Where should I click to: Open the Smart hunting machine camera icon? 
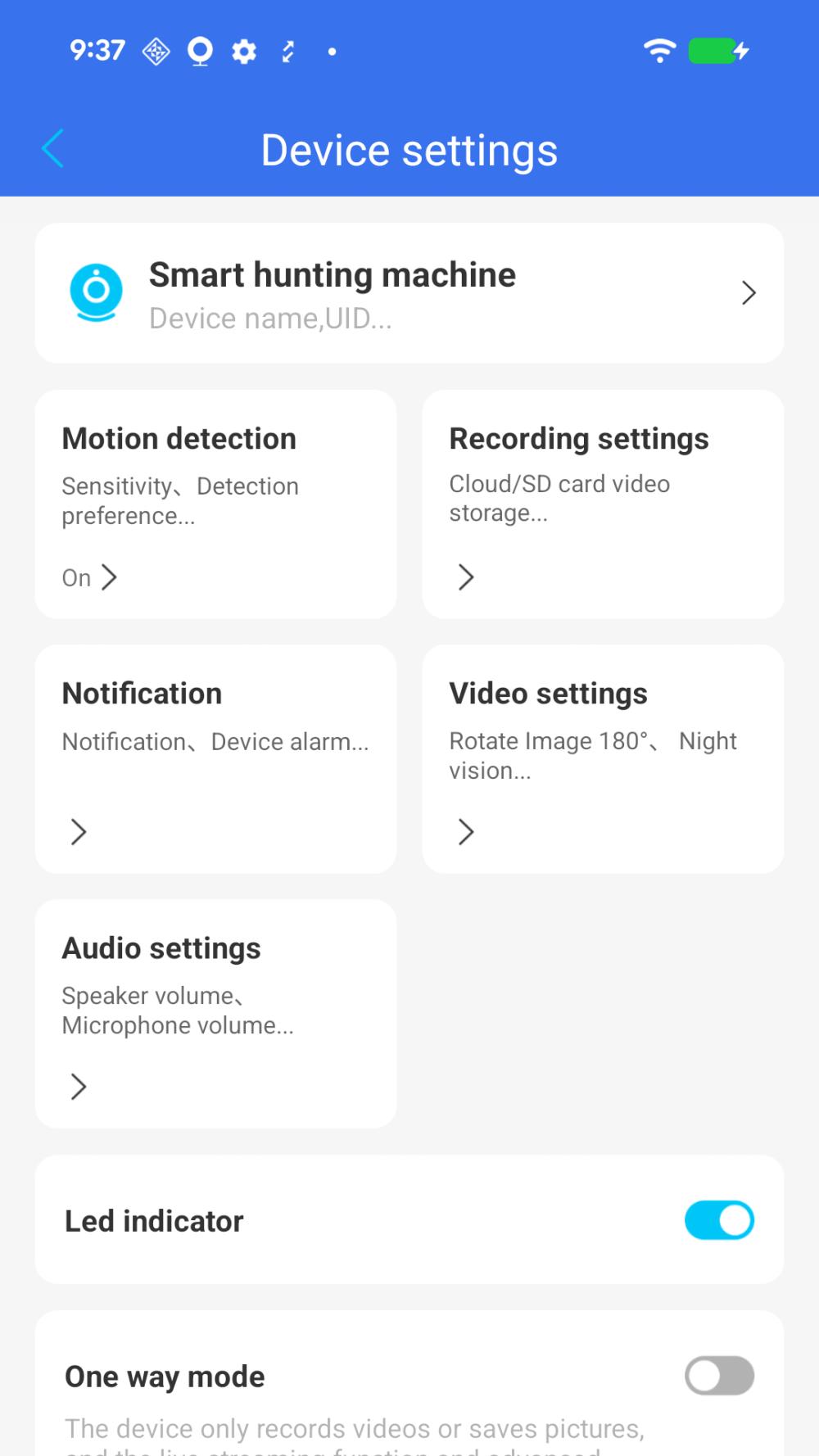[96, 292]
